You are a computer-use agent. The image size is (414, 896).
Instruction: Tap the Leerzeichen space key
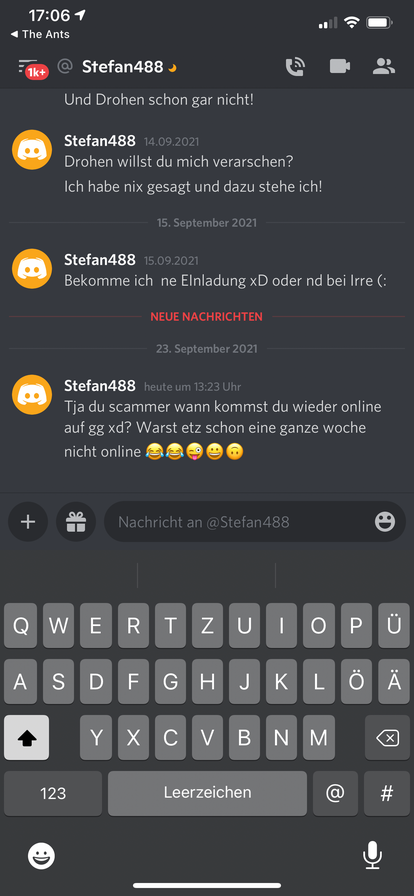point(207,793)
